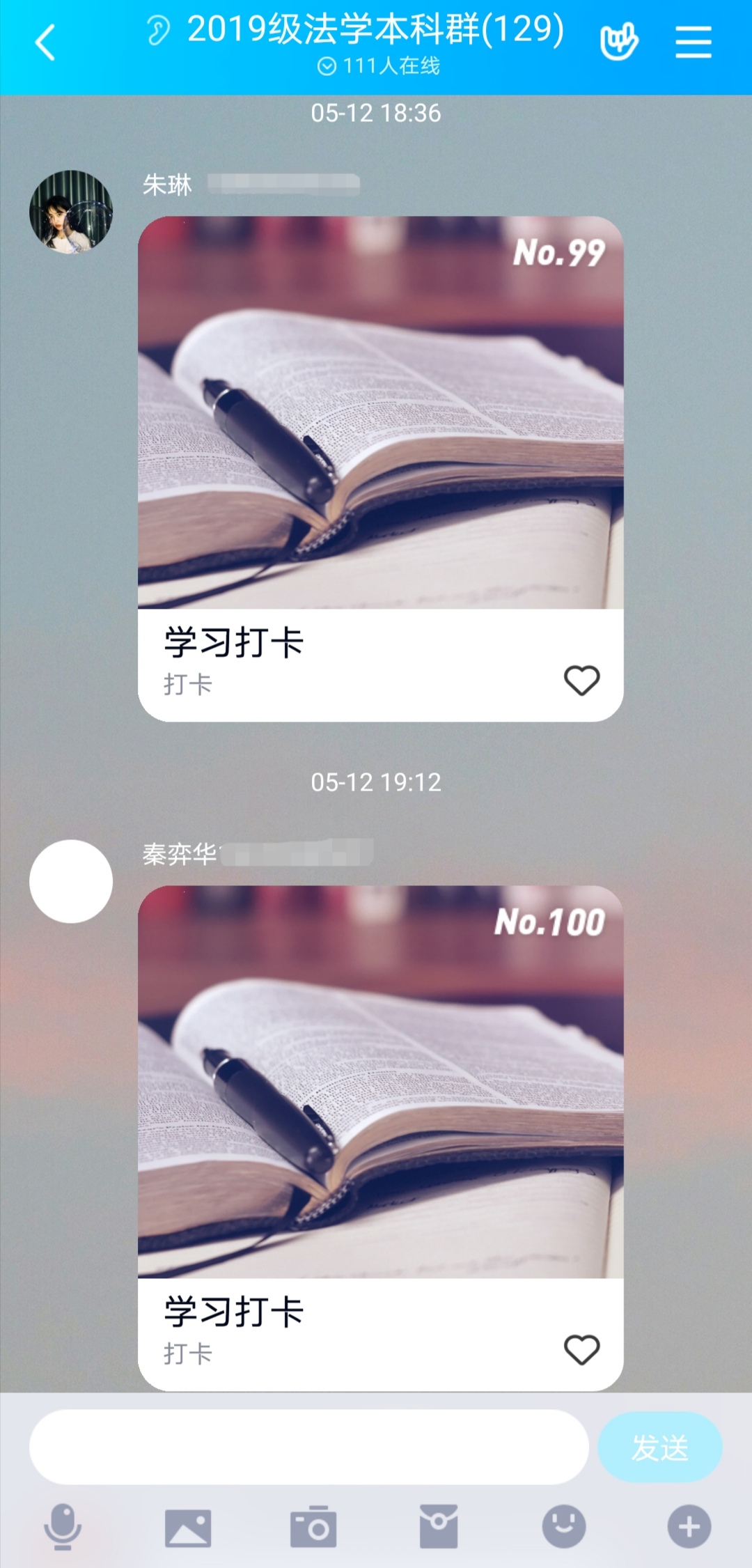Viewport: 752px width, 1568px height.
Task: Start voice input with microphone icon
Action: [x=63, y=1527]
